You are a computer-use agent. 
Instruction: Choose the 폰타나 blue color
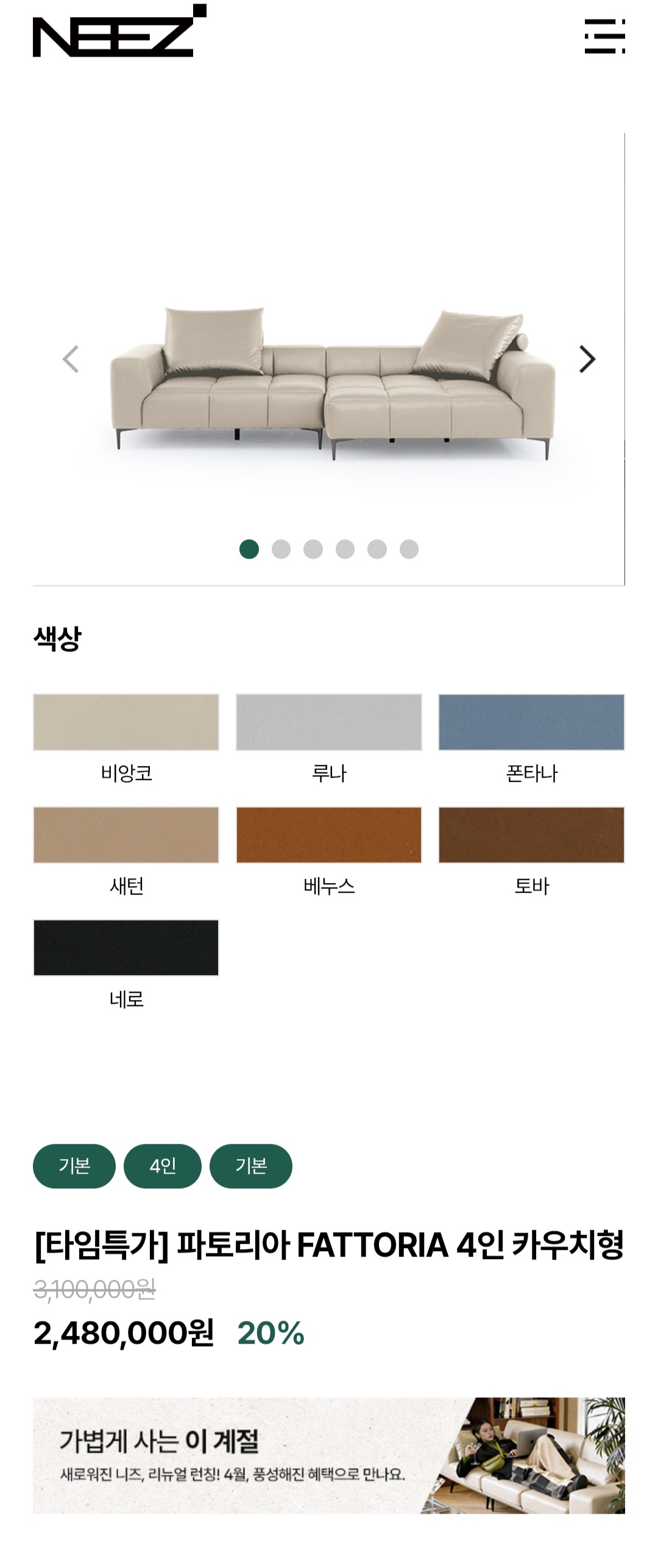531,722
